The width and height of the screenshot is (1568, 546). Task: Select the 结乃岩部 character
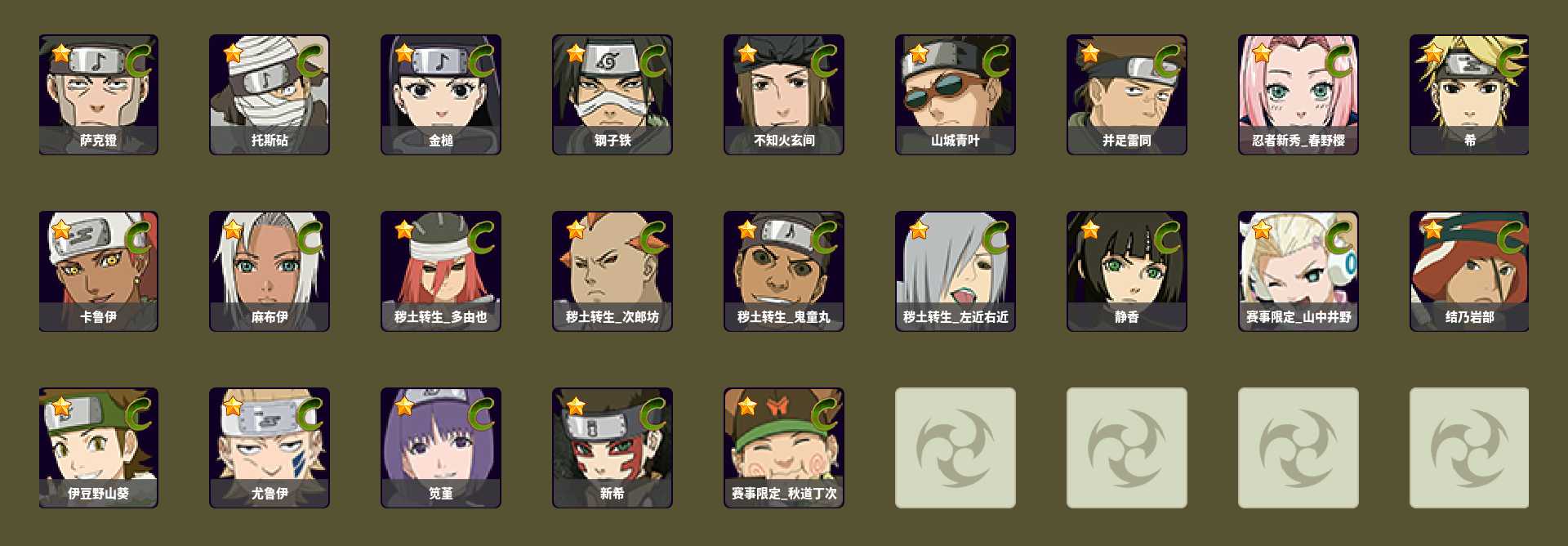pyautogui.click(x=1469, y=271)
